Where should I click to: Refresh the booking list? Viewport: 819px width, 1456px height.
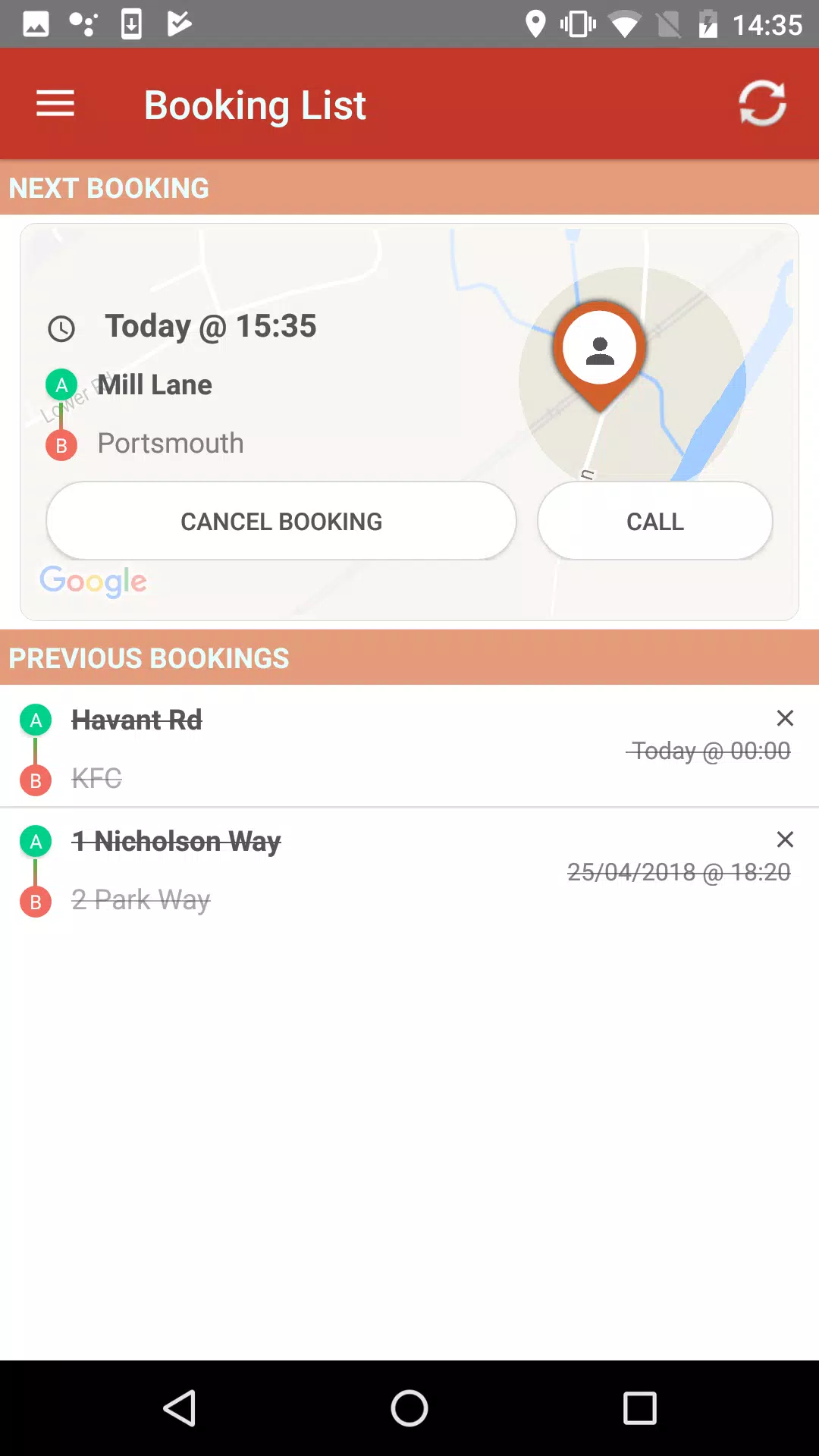click(762, 103)
